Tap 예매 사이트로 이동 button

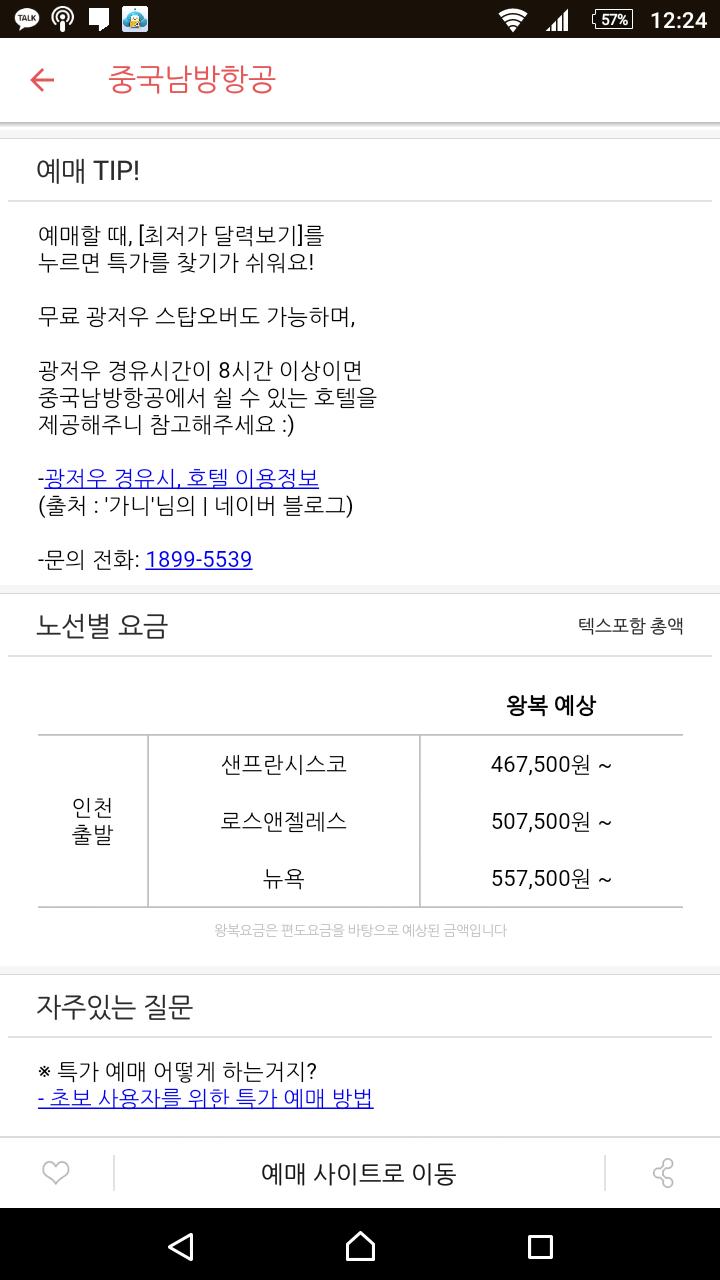pyautogui.click(x=359, y=1173)
